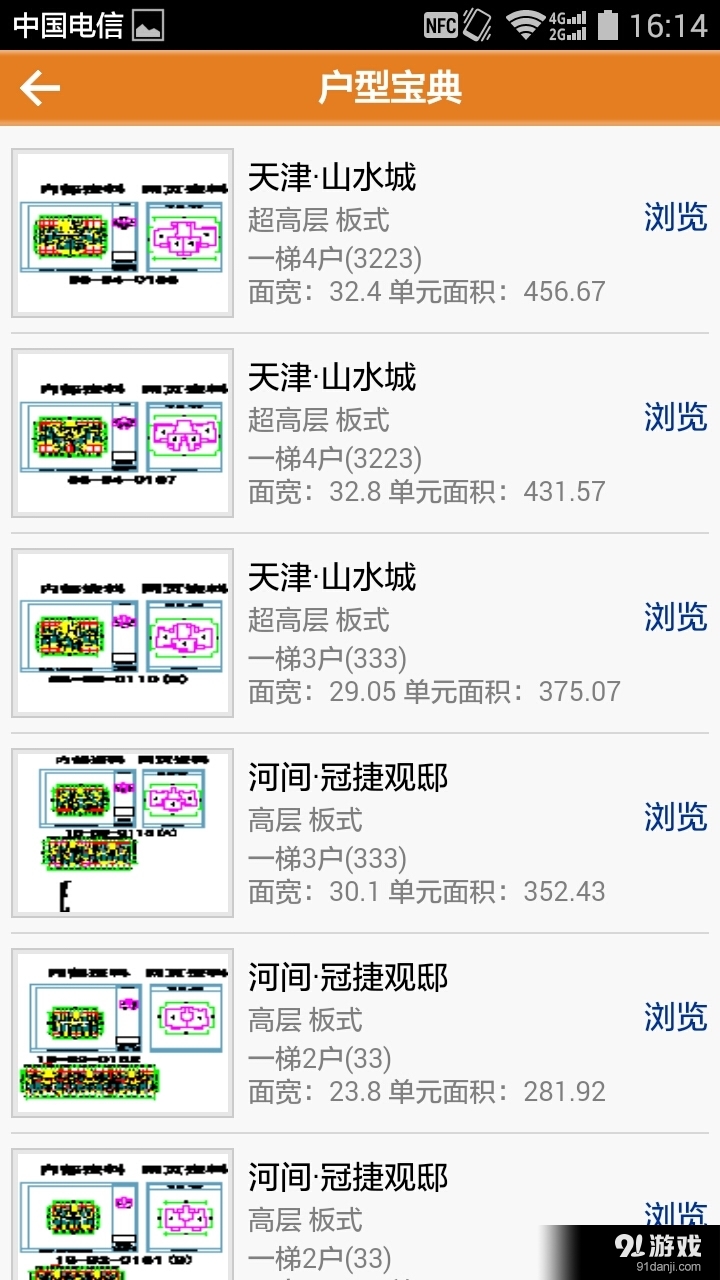Open 浏览 for 天津·山水城 with area 431.57

(675, 418)
